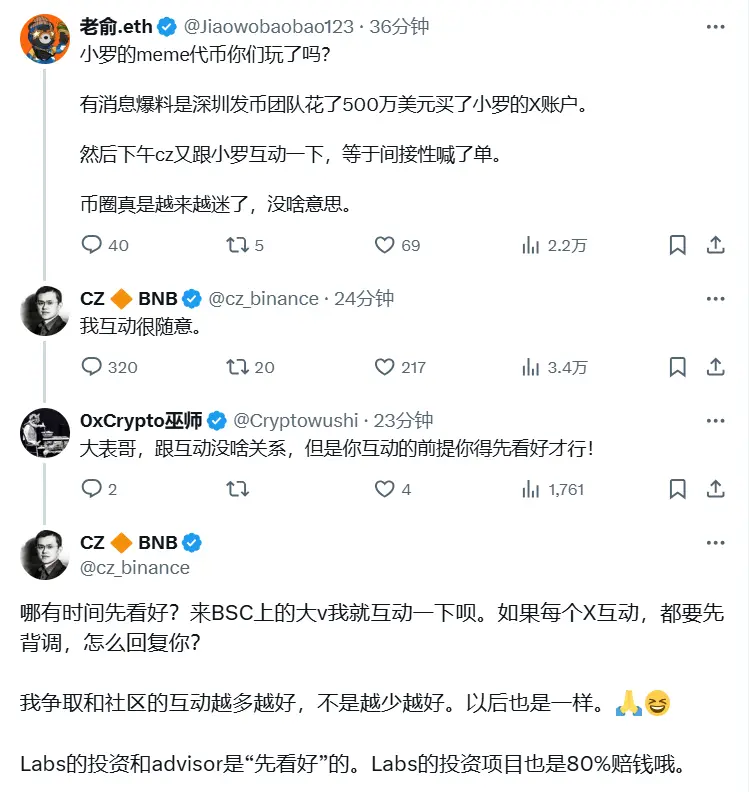Like CZ's reply with 217 likes
Viewport: 749px width, 792px height.
tap(385, 367)
